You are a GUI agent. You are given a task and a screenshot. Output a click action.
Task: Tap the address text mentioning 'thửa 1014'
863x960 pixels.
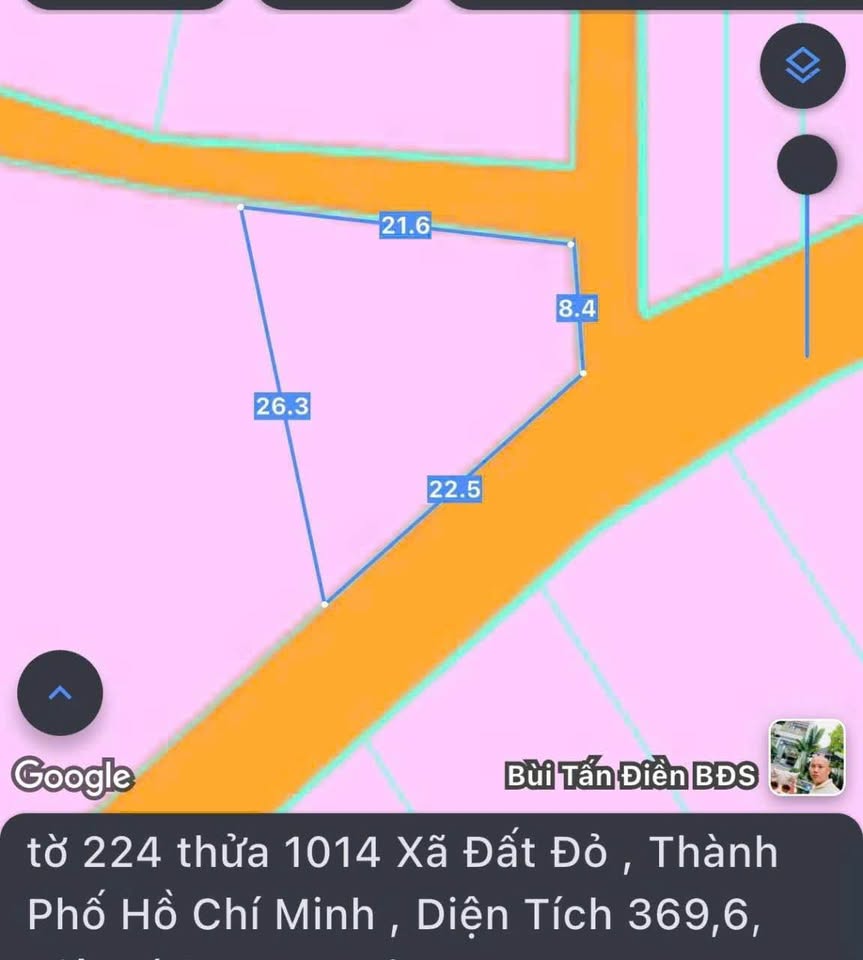tap(400, 850)
